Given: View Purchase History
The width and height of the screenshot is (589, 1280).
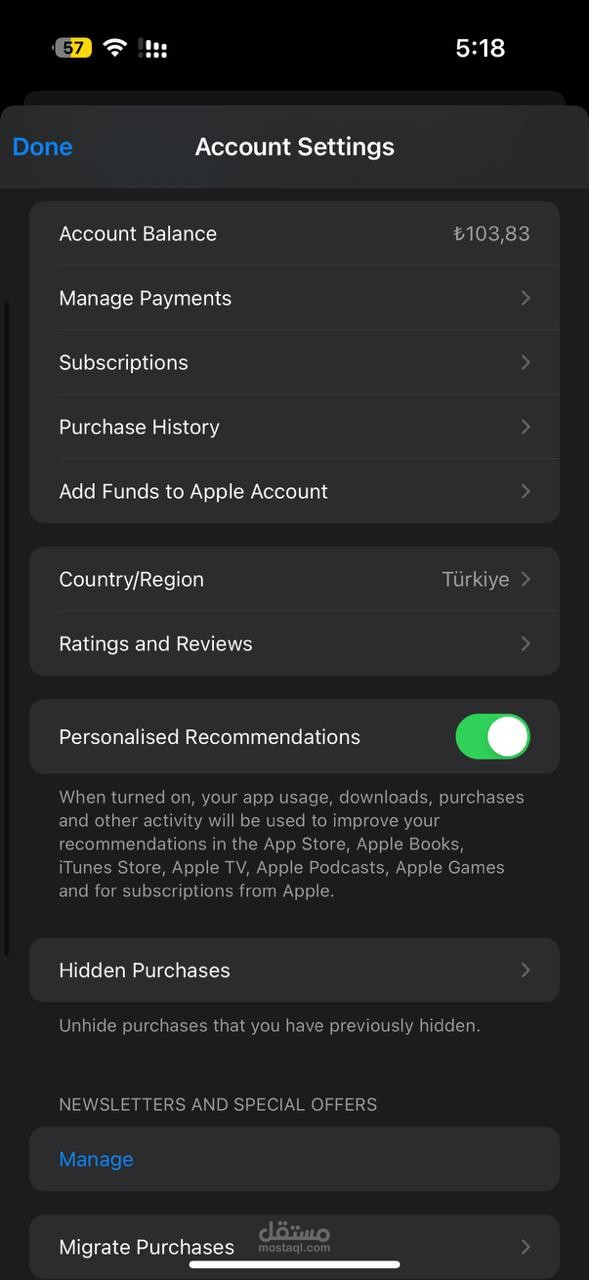Looking at the screenshot, I should click(294, 427).
